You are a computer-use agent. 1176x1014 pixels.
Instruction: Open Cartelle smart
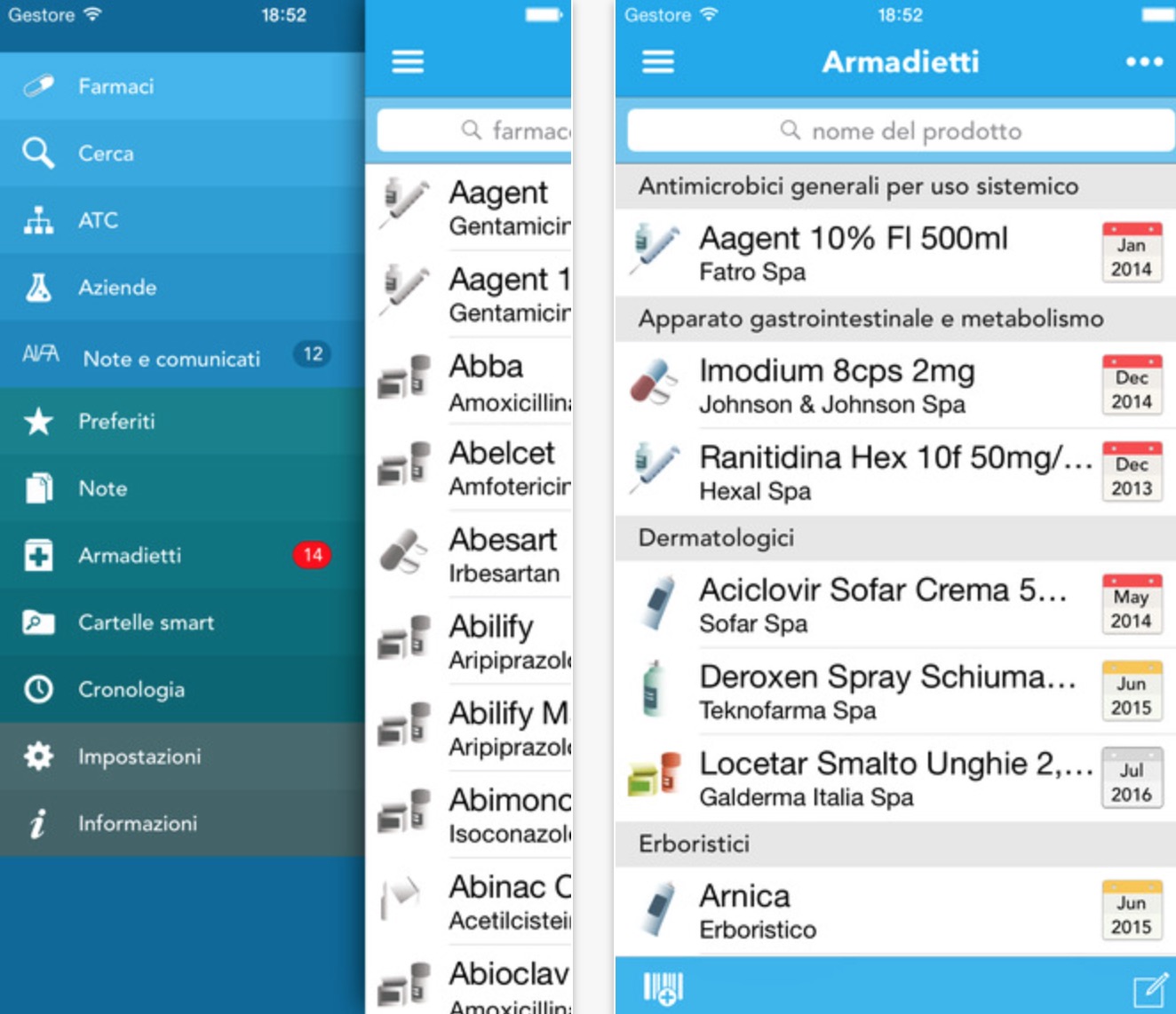click(x=146, y=622)
